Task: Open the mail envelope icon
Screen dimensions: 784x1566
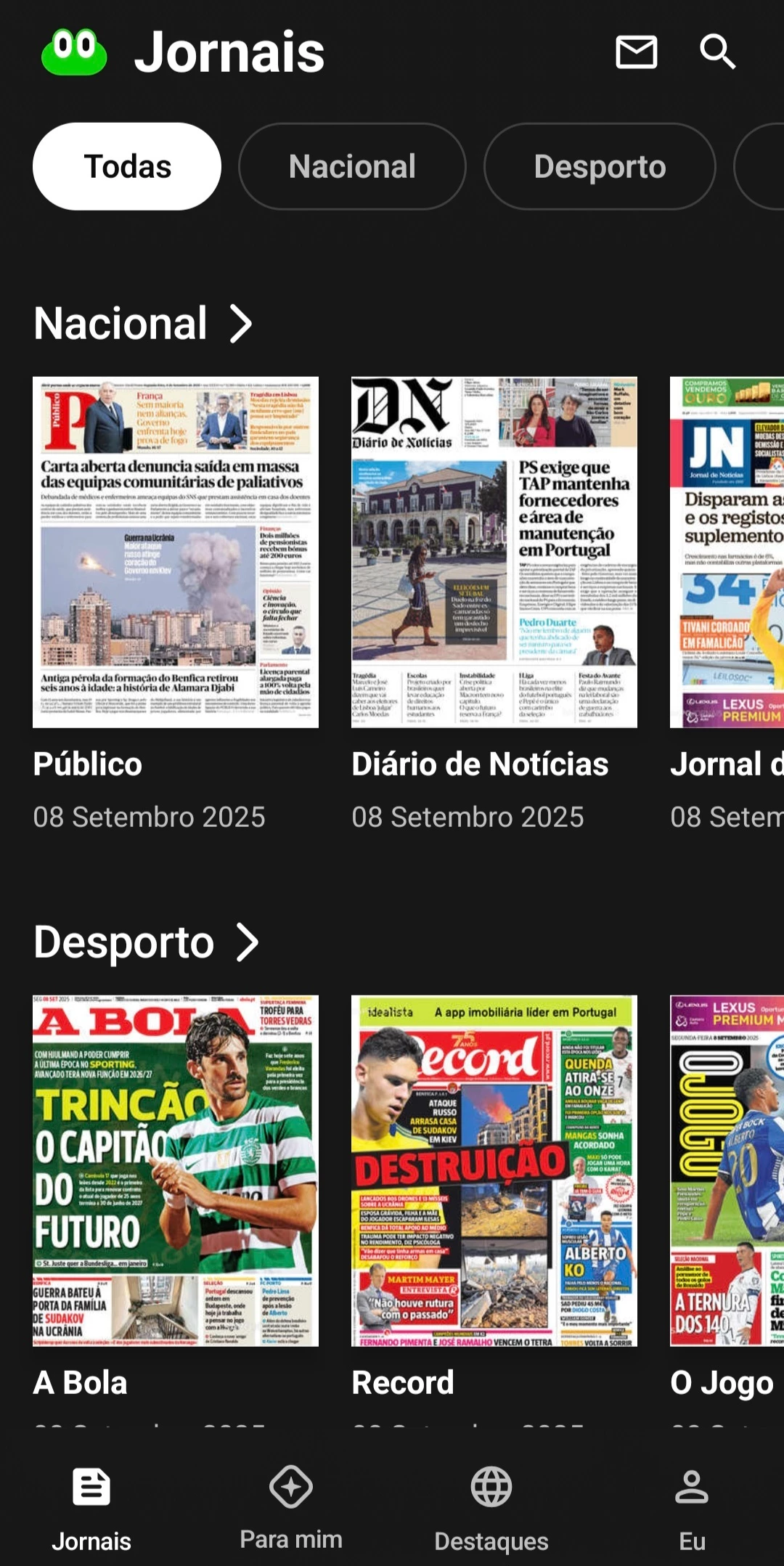Action: point(636,52)
